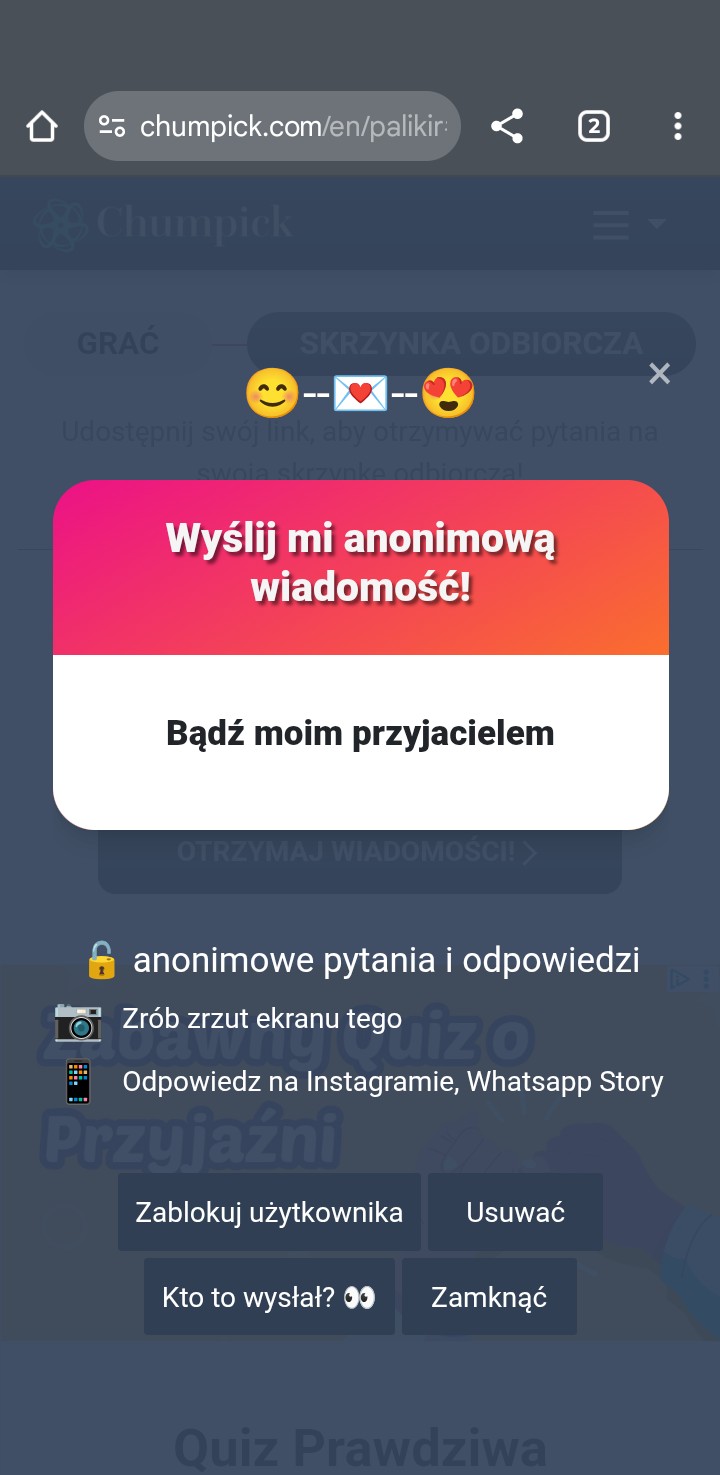Dismiss the dialog with Zamknąć

489,1297
